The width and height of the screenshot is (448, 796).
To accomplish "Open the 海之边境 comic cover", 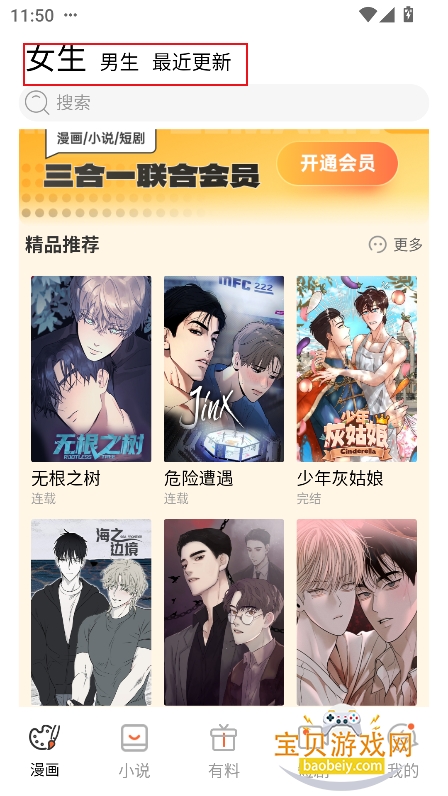I will tap(91, 612).
